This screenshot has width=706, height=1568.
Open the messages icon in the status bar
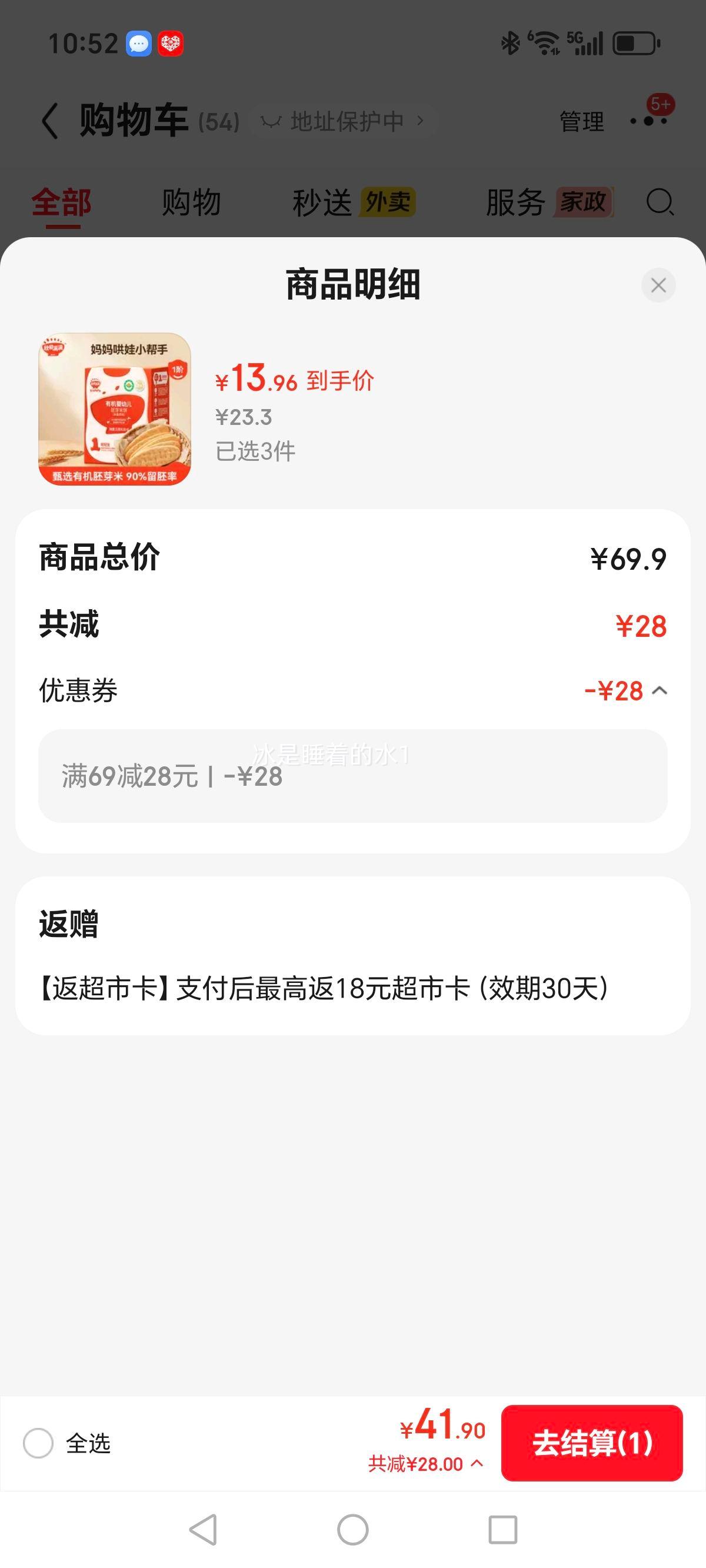139,43
